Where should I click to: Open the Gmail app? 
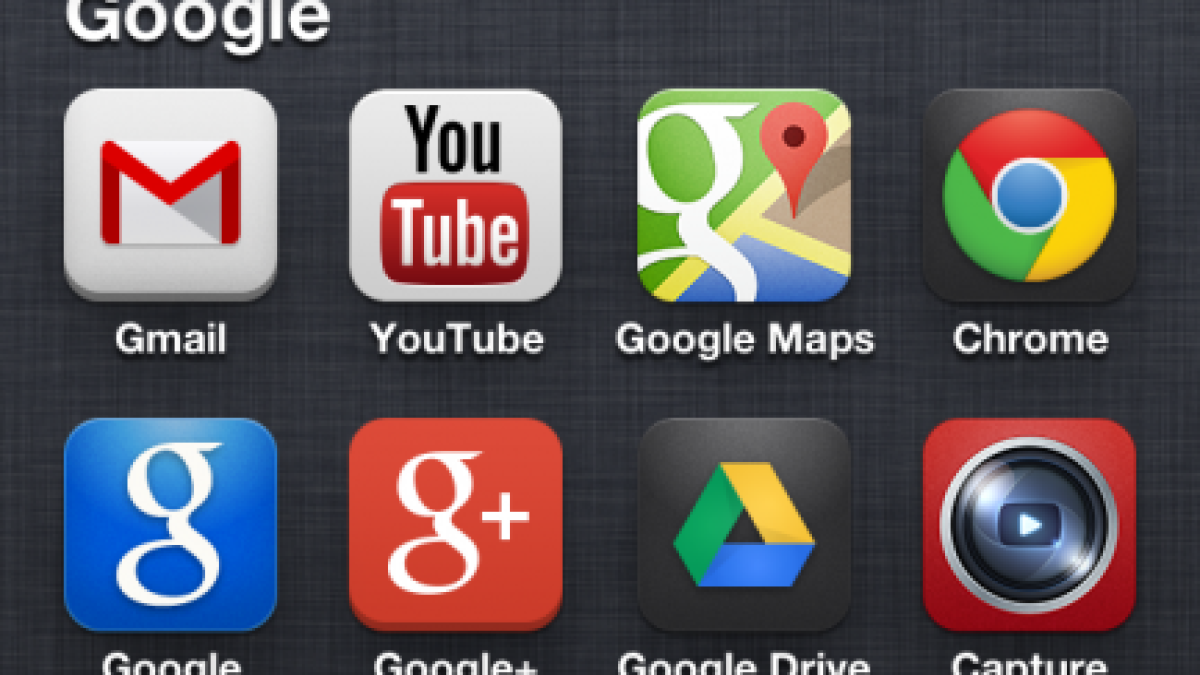click(x=170, y=195)
